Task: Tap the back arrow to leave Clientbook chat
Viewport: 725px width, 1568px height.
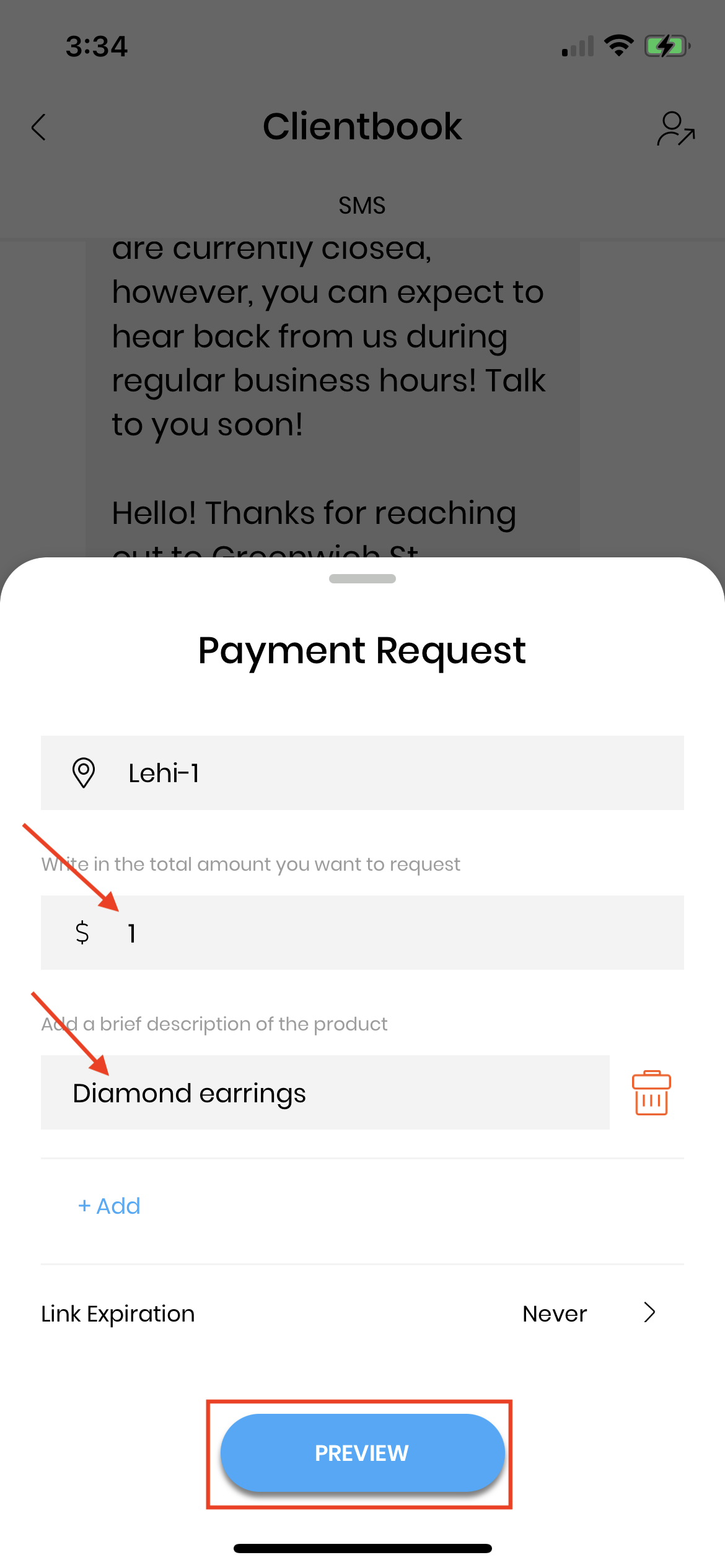Action: [x=38, y=128]
